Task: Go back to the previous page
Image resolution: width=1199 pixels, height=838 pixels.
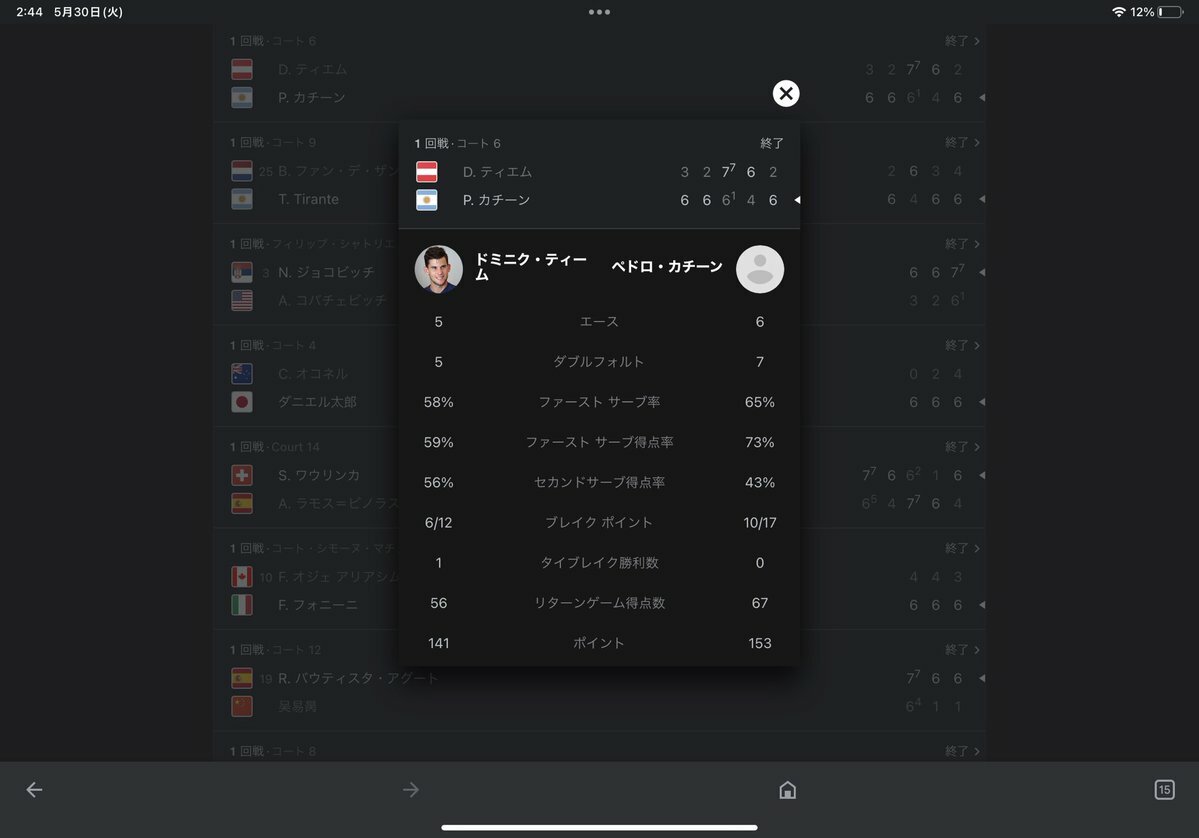Action: (x=34, y=790)
